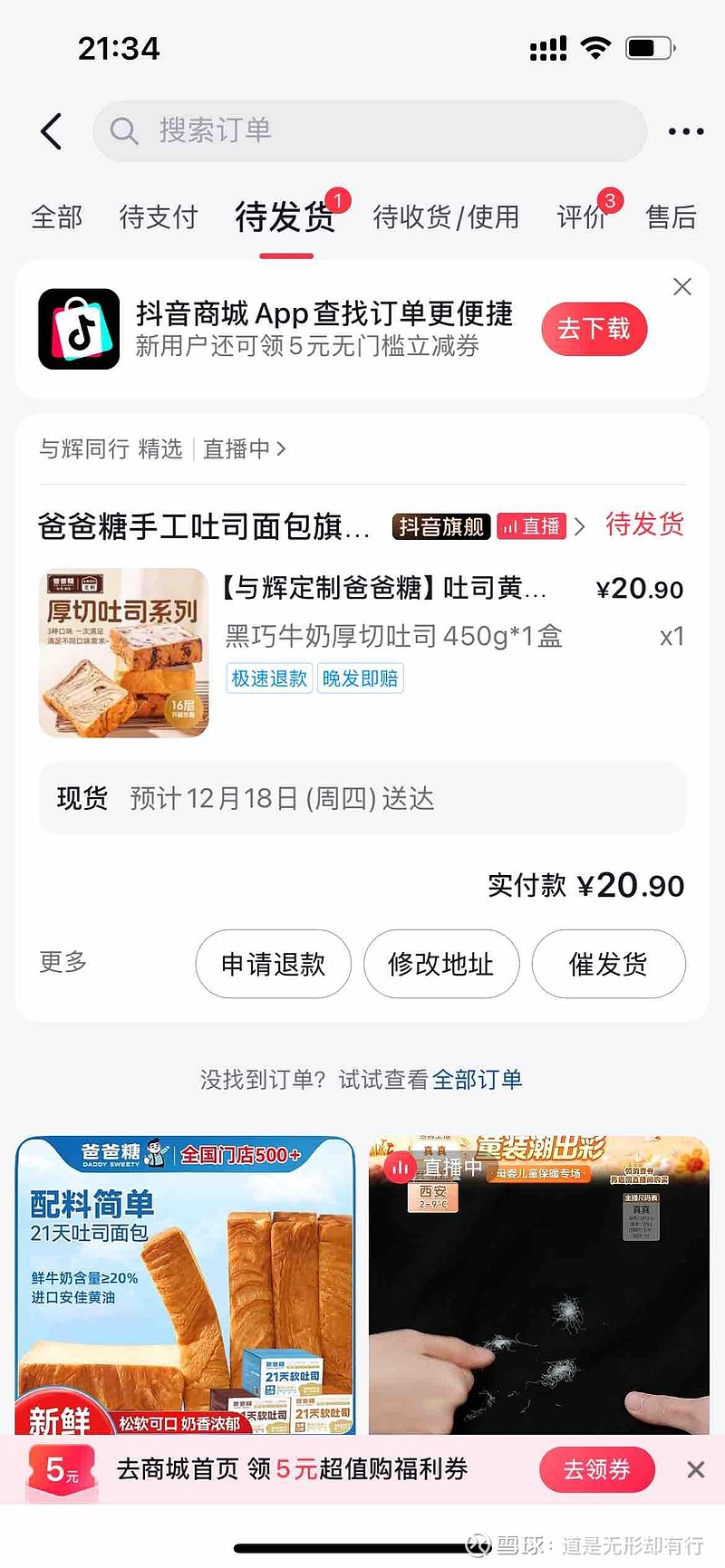
Task: Tap the magnifier icon in the order search bar
Action: coord(125,130)
